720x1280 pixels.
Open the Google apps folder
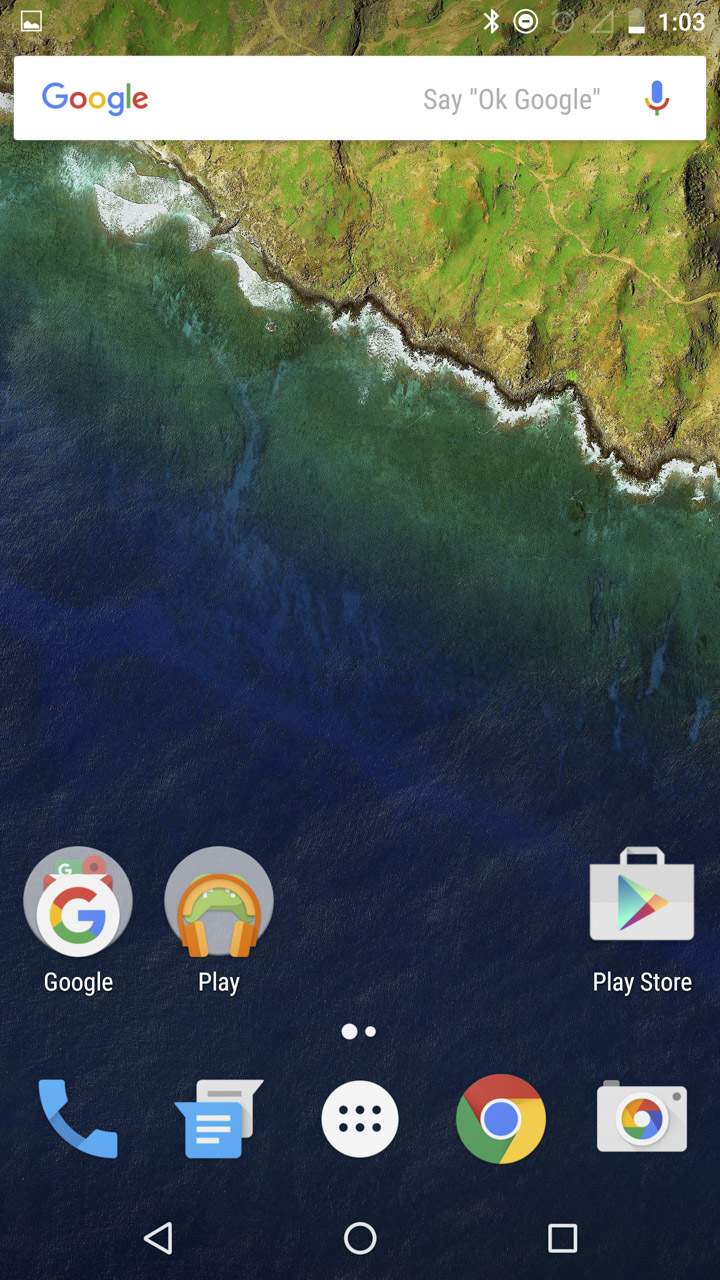pyautogui.click(x=78, y=901)
